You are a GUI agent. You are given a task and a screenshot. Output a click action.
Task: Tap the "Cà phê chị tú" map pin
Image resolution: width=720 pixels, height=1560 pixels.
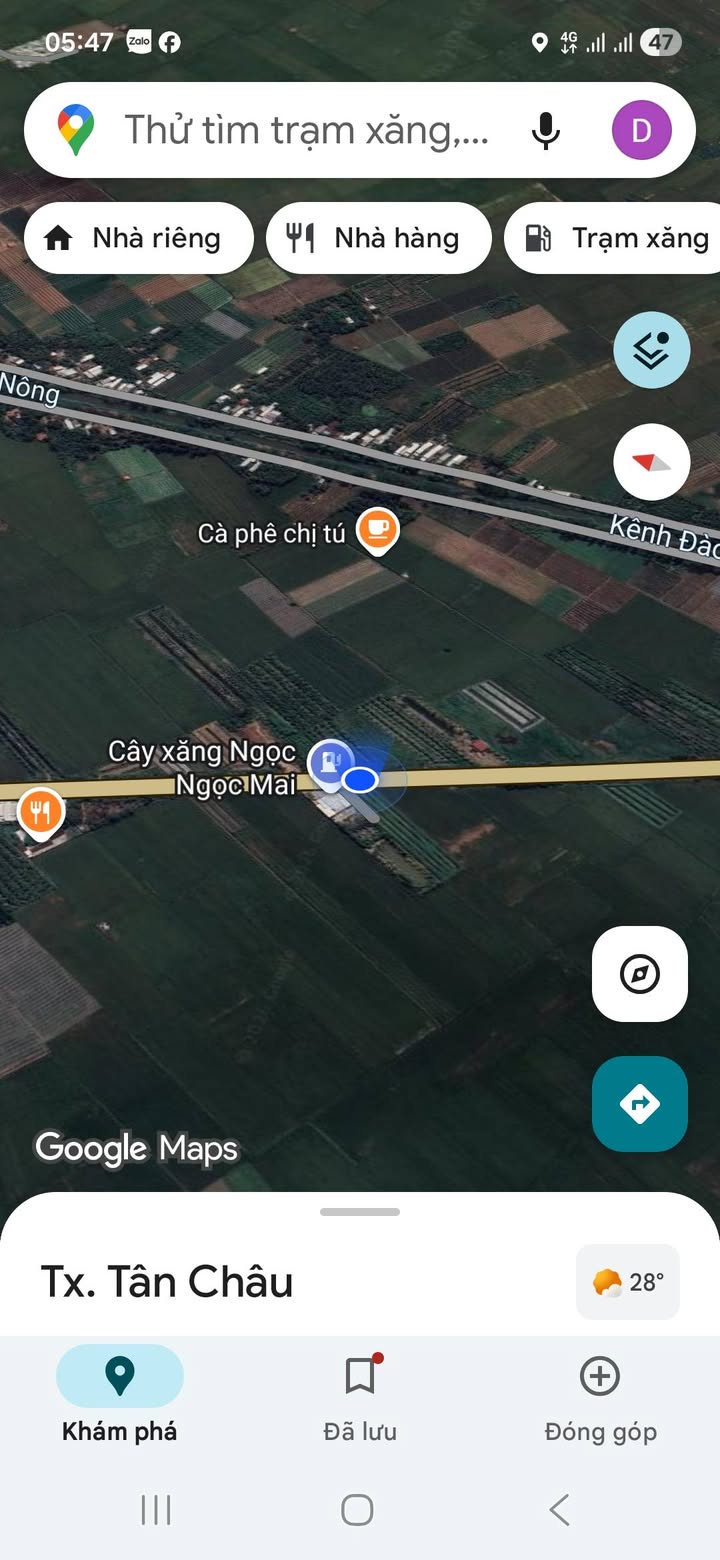tap(377, 530)
